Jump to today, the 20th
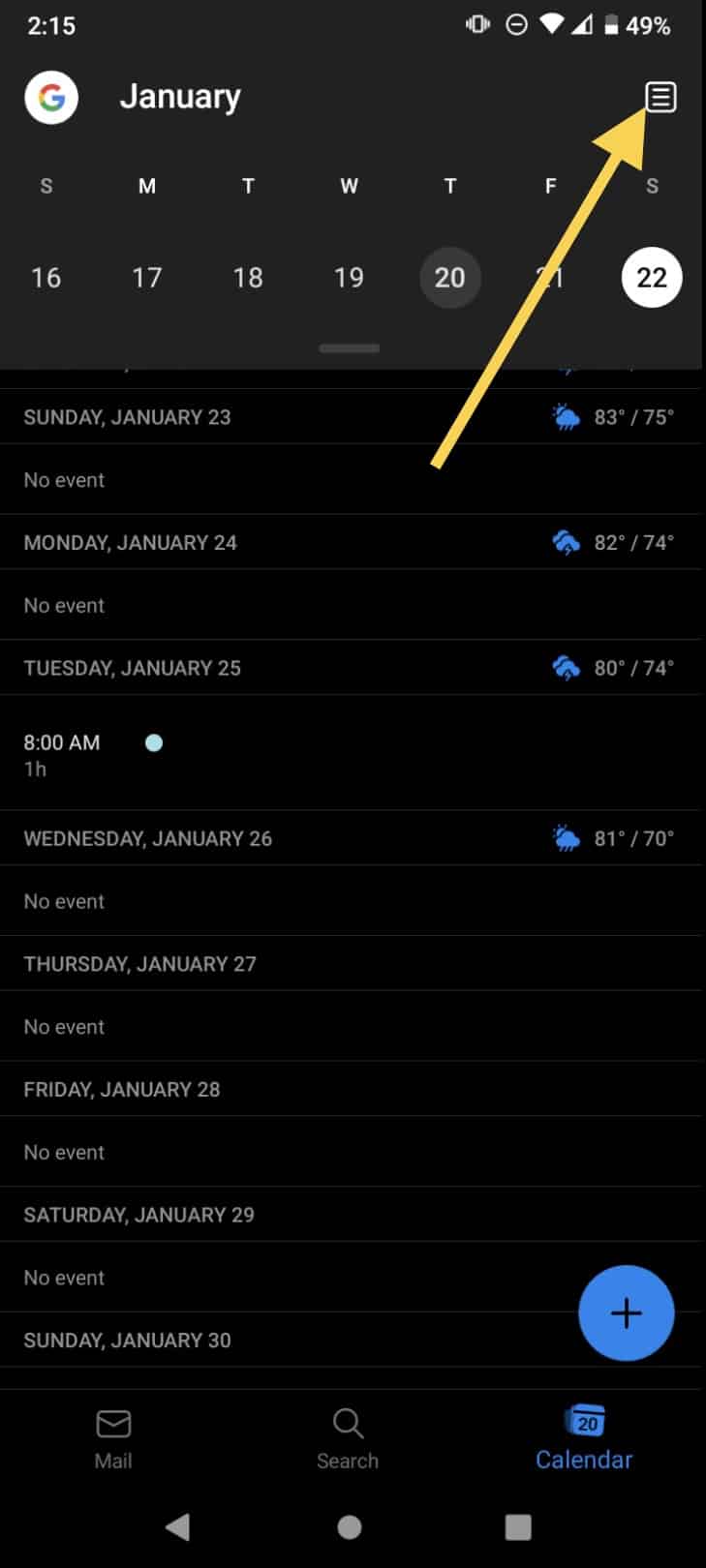 pos(449,278)
